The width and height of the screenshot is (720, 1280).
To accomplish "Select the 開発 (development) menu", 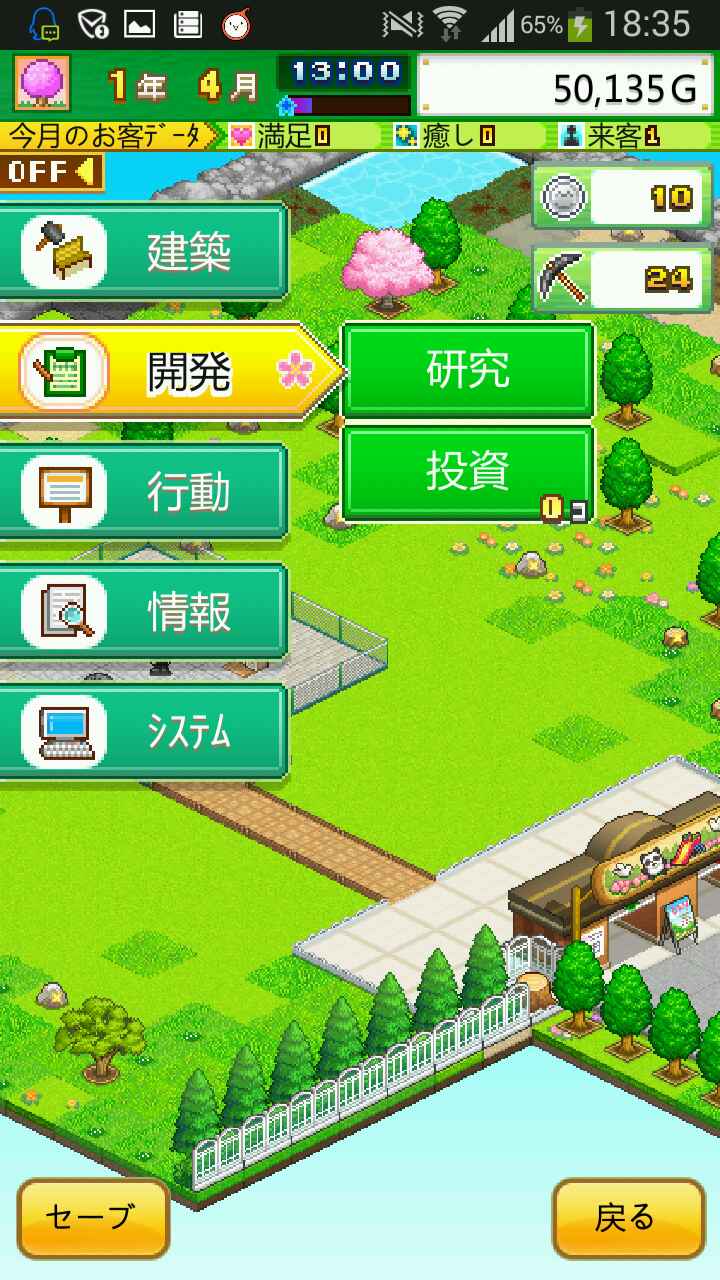I will click(x=165, y=372).
